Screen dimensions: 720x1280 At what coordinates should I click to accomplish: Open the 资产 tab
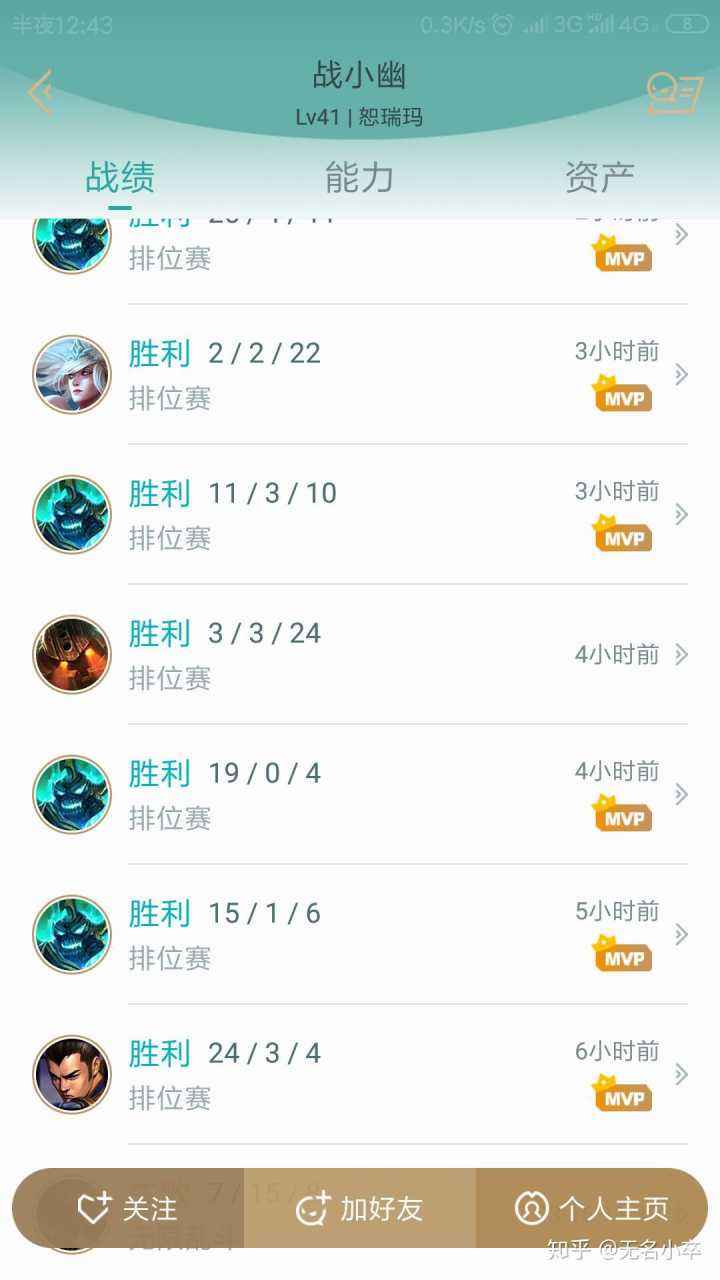(x=598, y=176)
